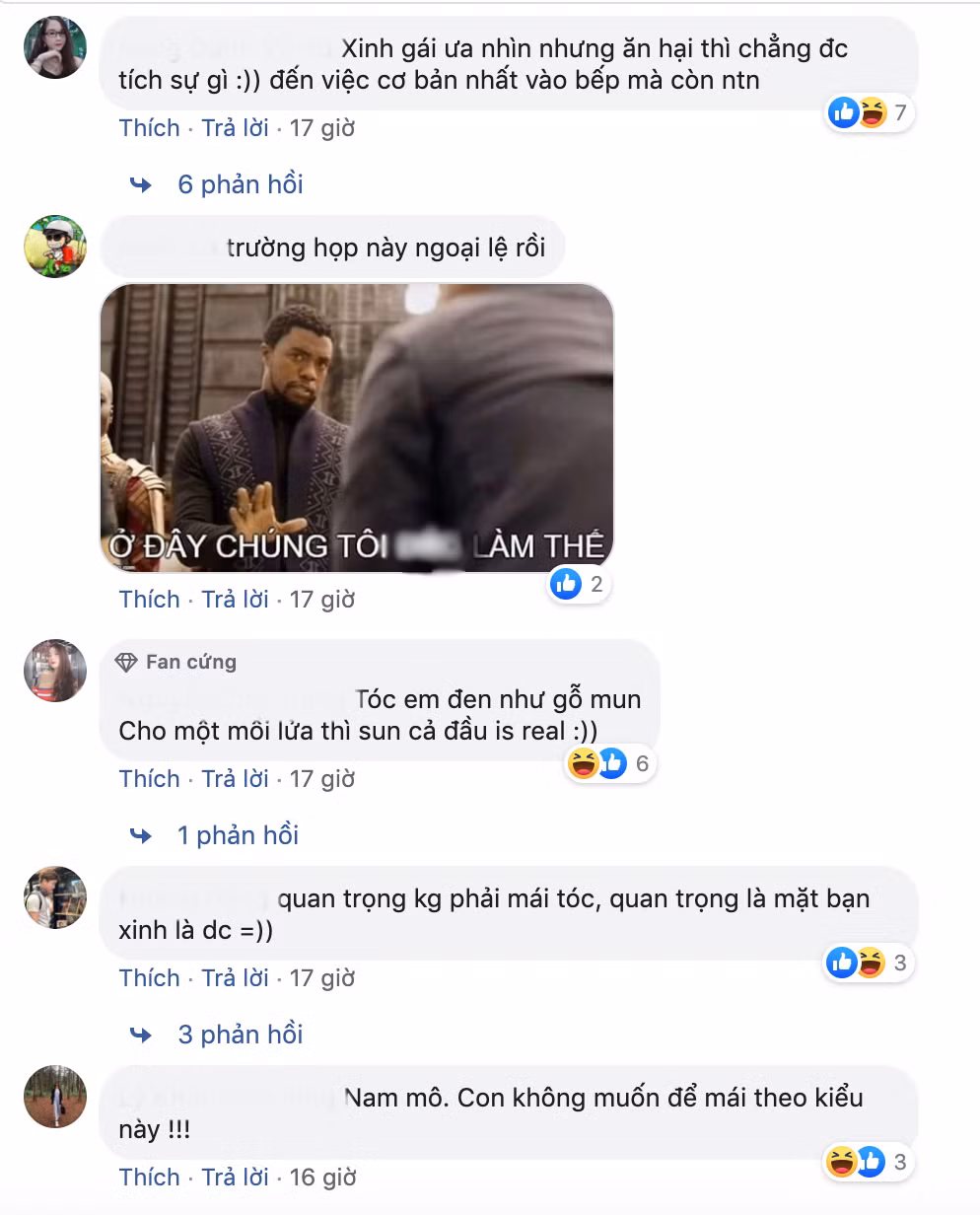This screenshot has width=980, height=1215.
Task: Click 'Trả lời' on the 'Nam mô' comment
Action: [235, 1177]
